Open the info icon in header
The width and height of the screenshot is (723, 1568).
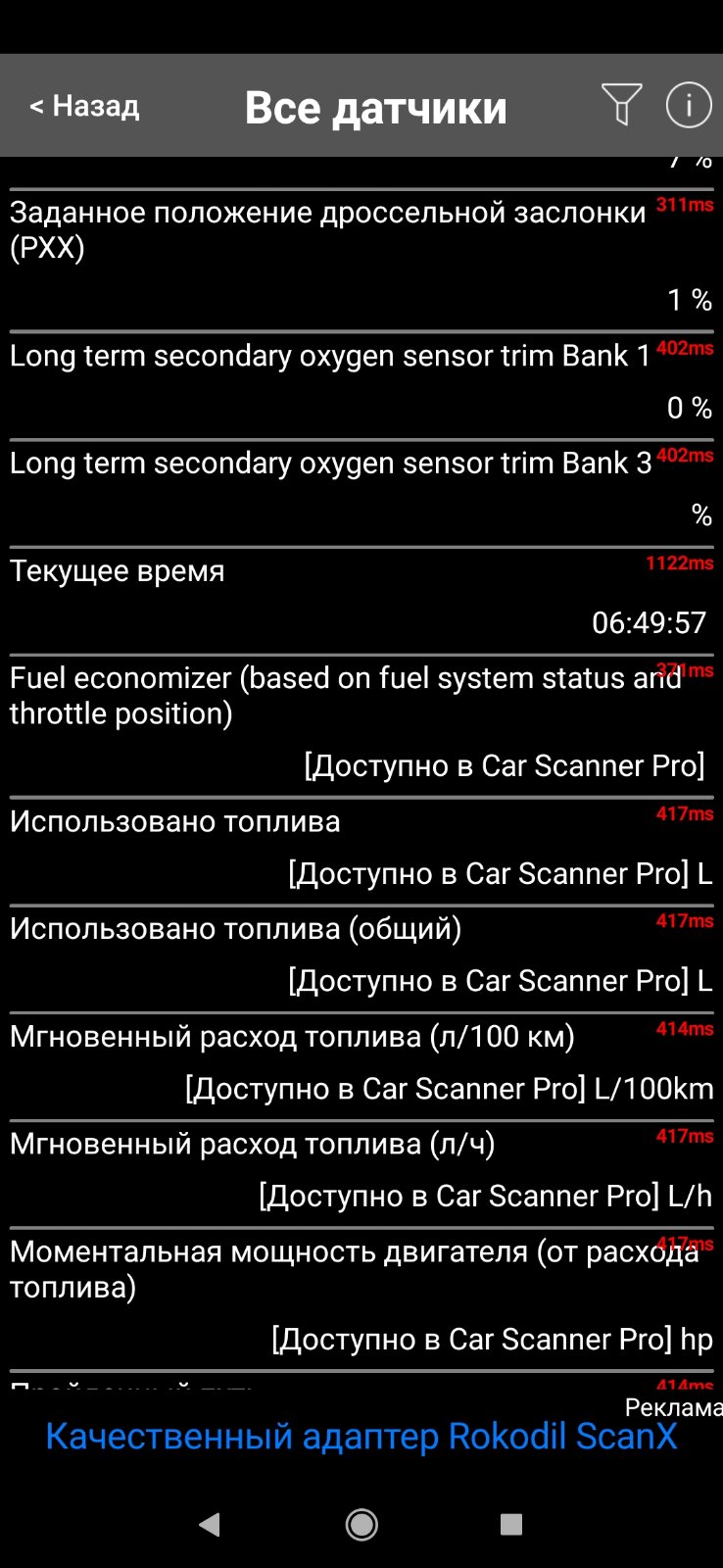pyautogui.click(x=689, y=105)
